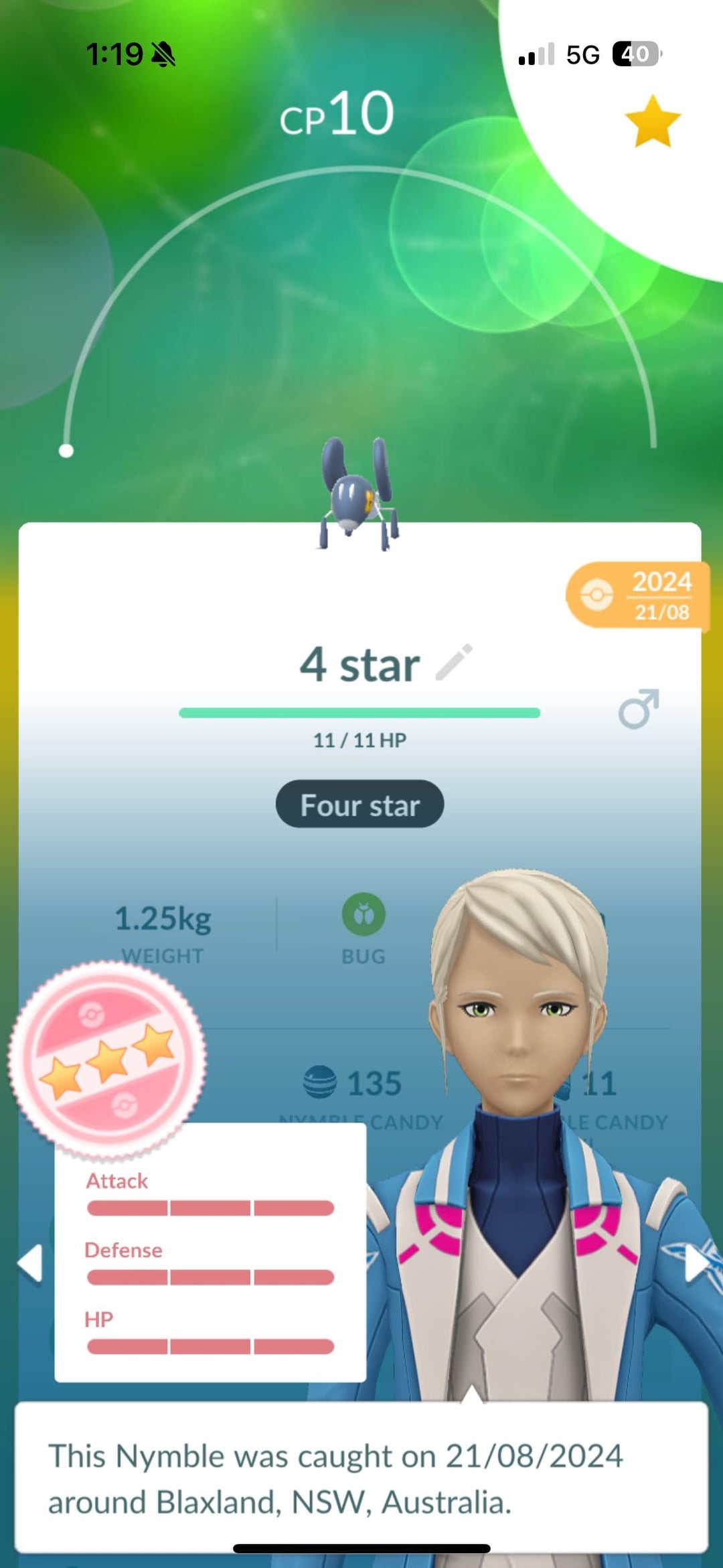The height and width of the screenshot is (1568, 723).
Task: Go to previous Pokémon with left arrow
Action: (30, 1263)
